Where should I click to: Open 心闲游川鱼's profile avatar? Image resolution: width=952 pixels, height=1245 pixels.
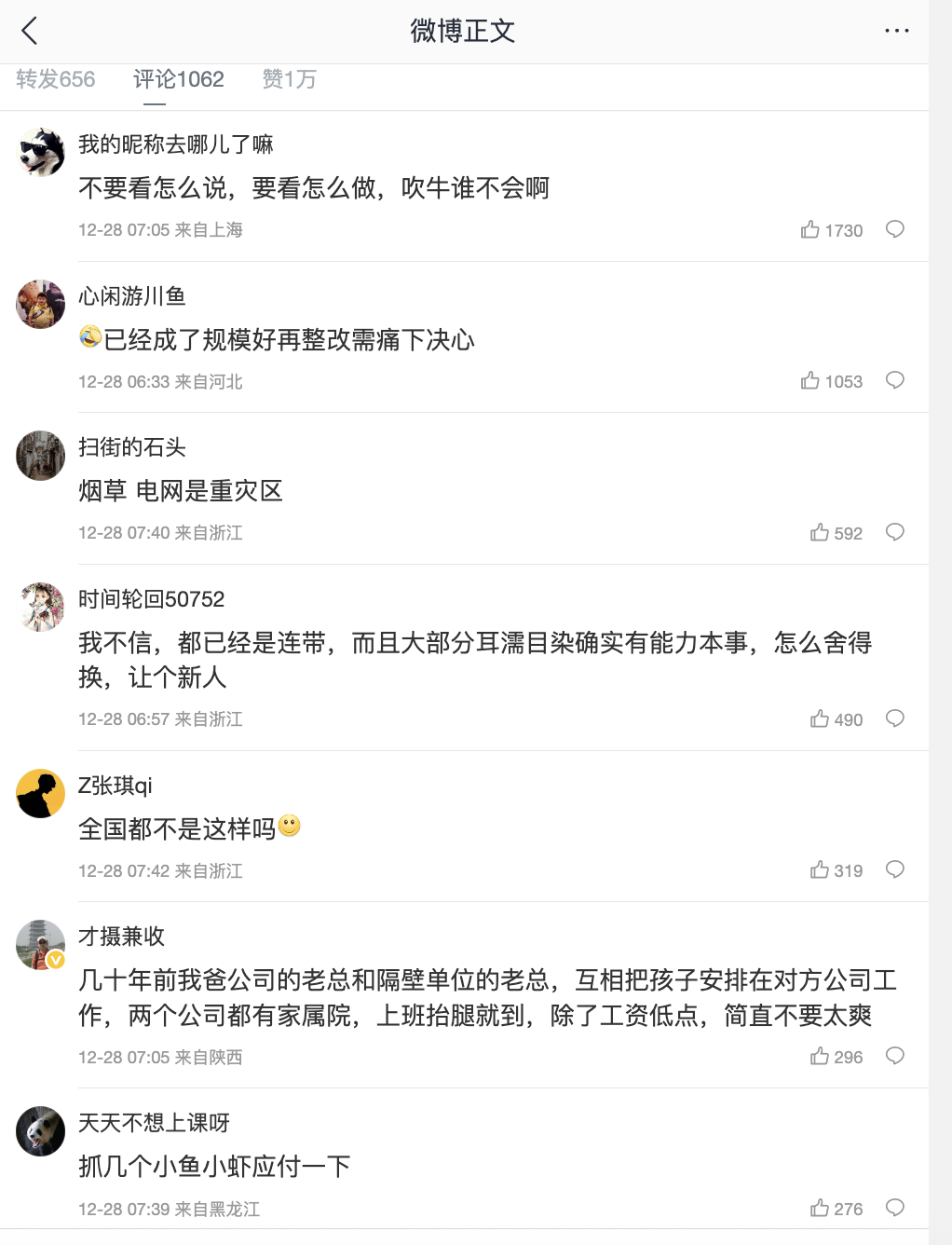coord(41,305)
